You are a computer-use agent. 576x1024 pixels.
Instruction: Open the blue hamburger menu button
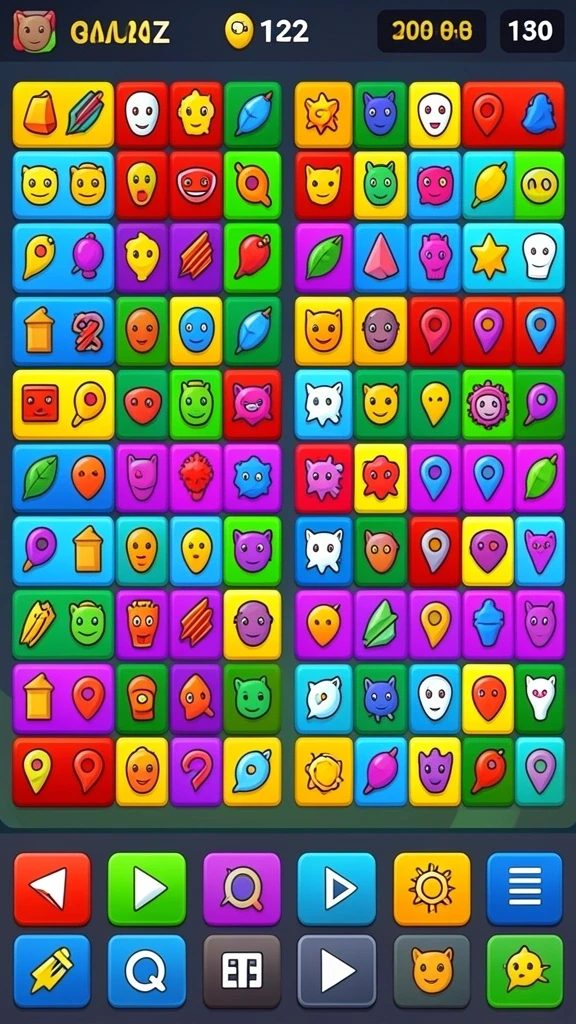point(524,889)
